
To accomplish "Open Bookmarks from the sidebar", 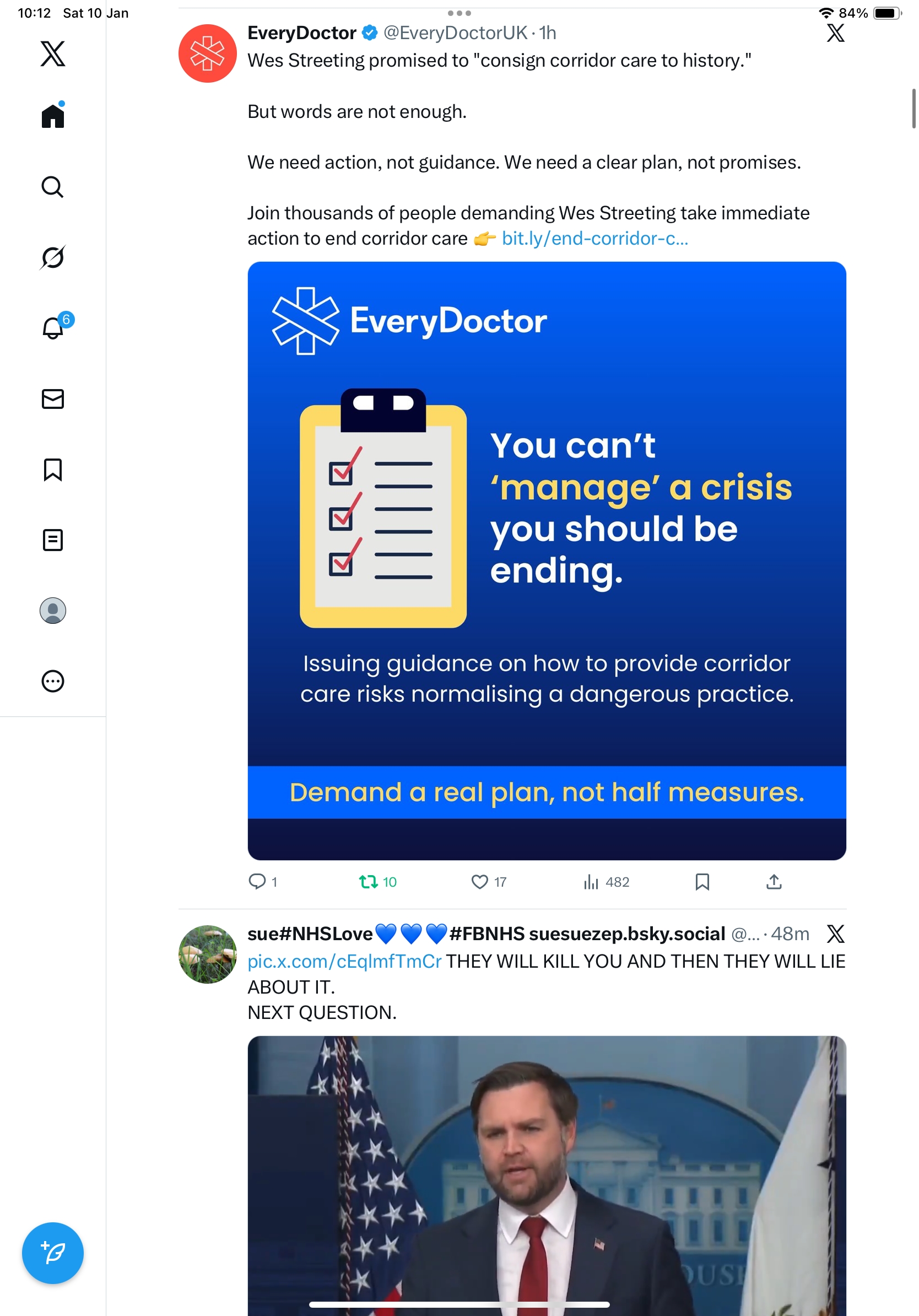I will (53, 470).
